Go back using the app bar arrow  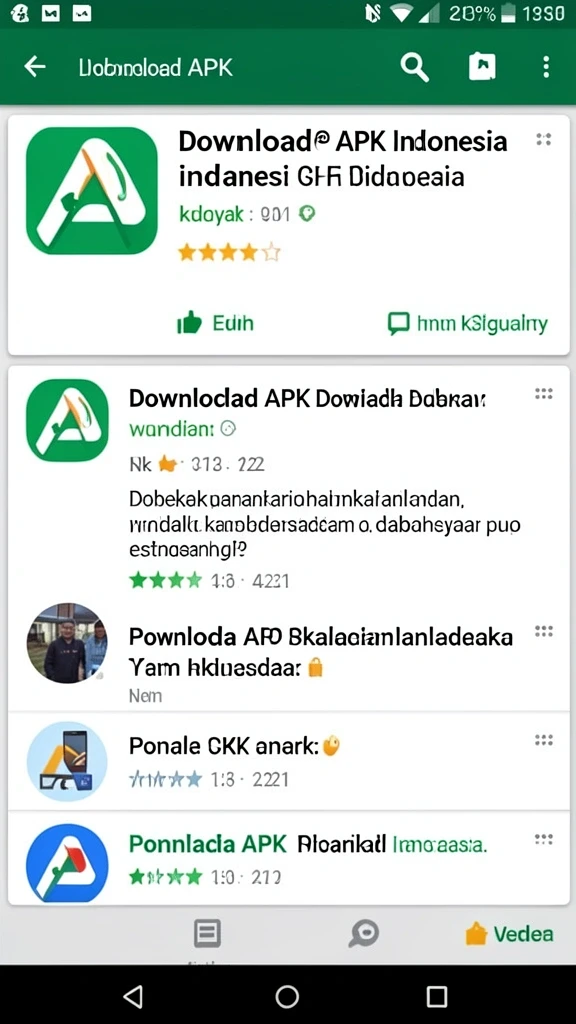[x=35, y=67]
